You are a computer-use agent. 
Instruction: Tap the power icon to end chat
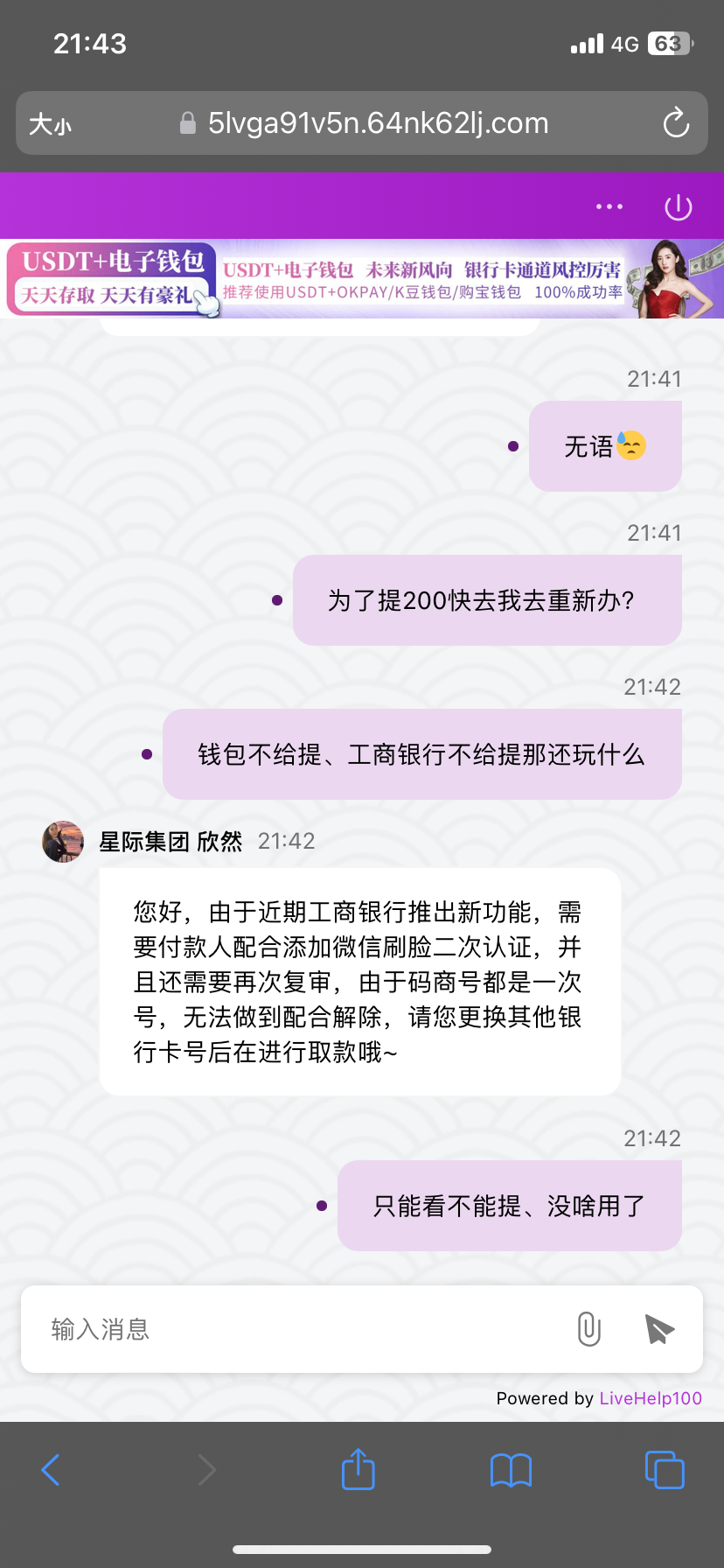click(x=678, y=207)
